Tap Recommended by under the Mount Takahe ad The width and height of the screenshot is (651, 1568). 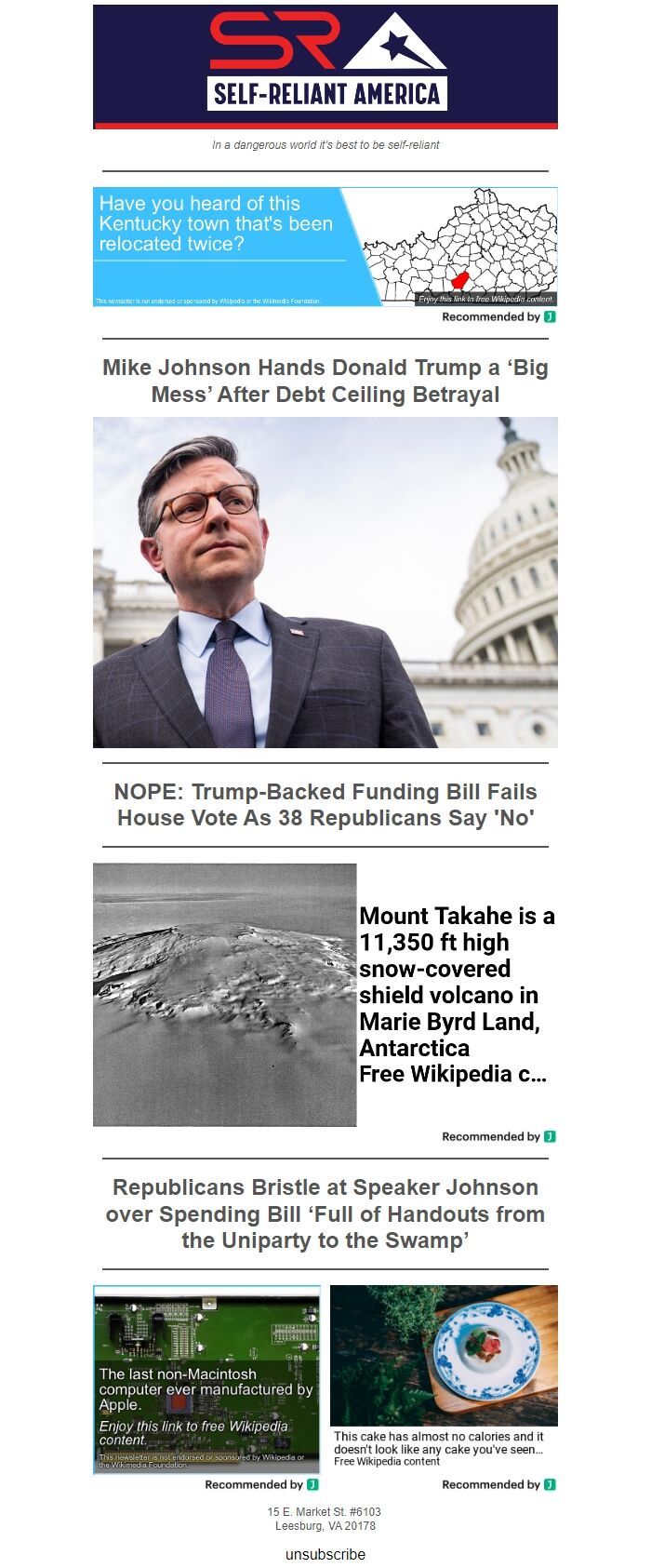coord(498,1136)
